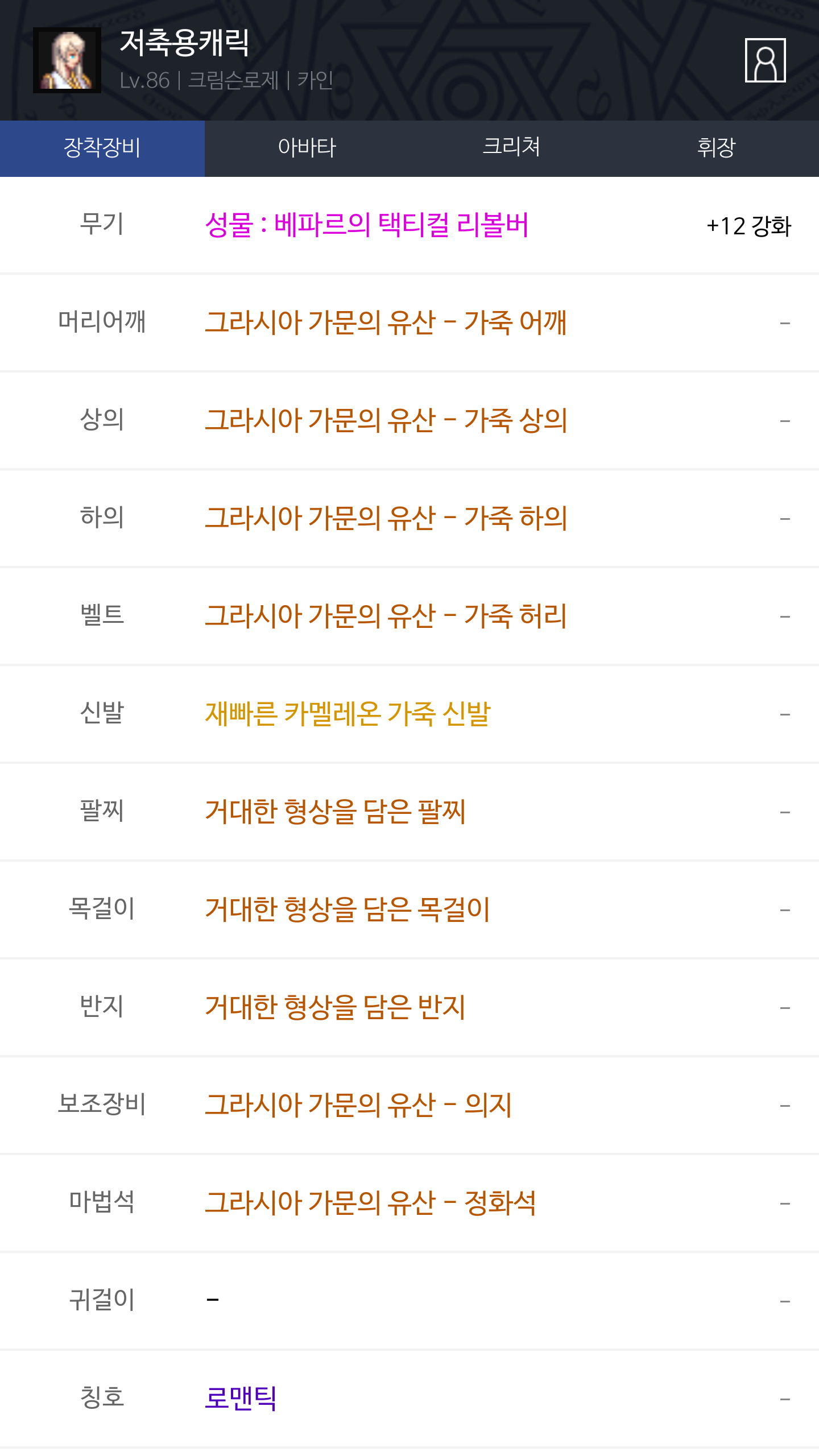Viewport: 819px width, 1456px height.
Task: View belt 그라시아 가문의 유산 - 가죽 허리
Action: pyautogui.click(x=386, y=616)
